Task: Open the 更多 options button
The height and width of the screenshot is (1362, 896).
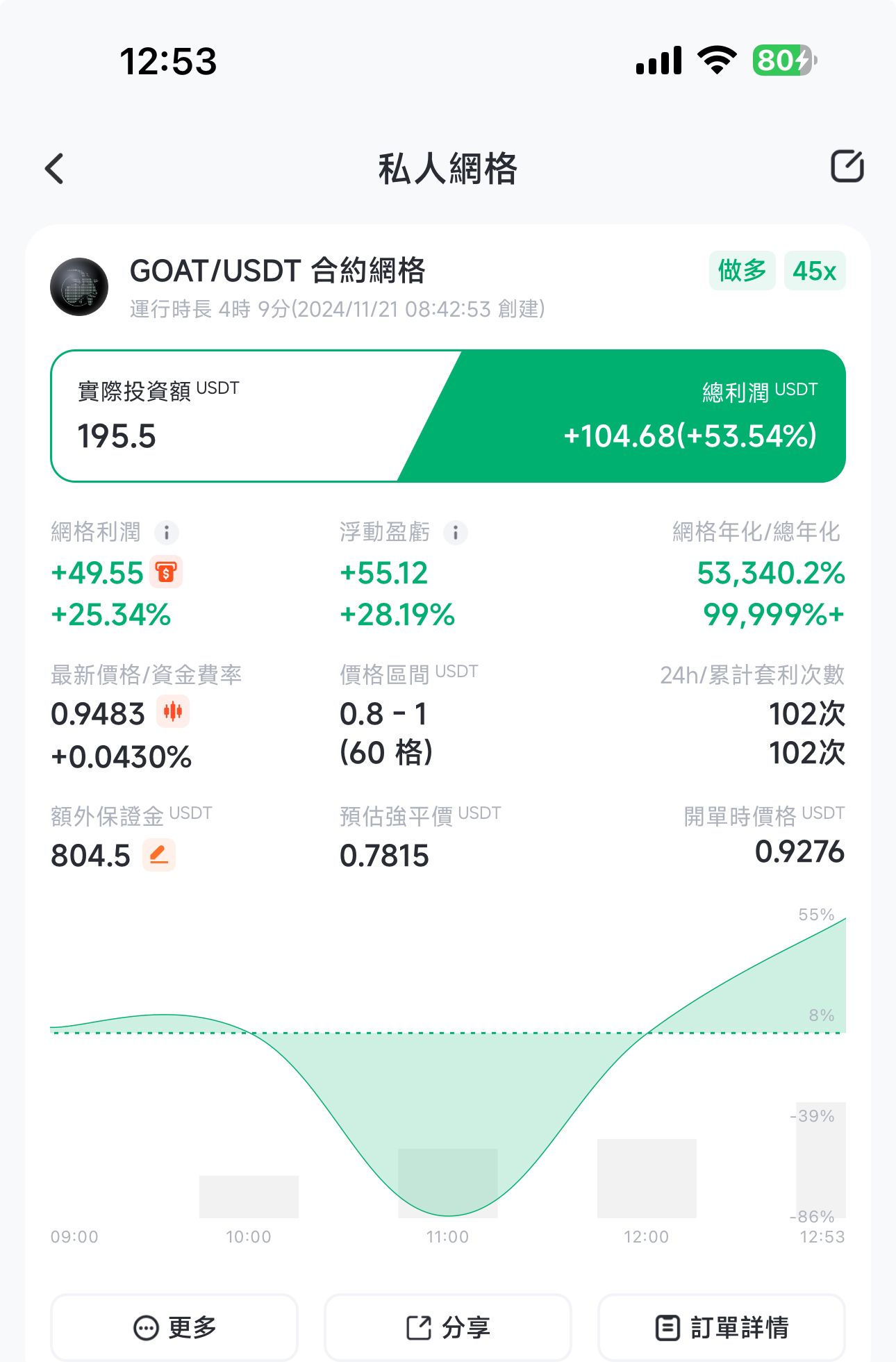Action: [174, 1327]
